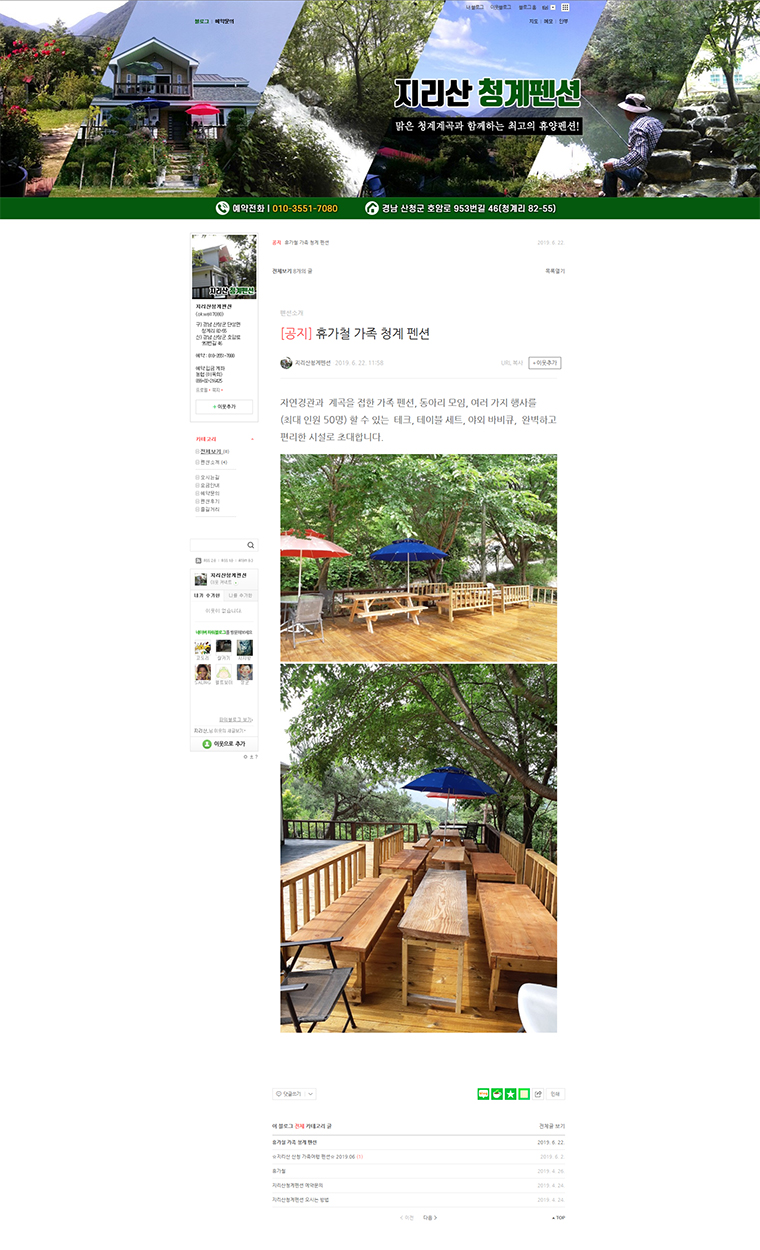Tap the blog search field
Viewport: 760px width, 1250px height.
coord(217,545)
